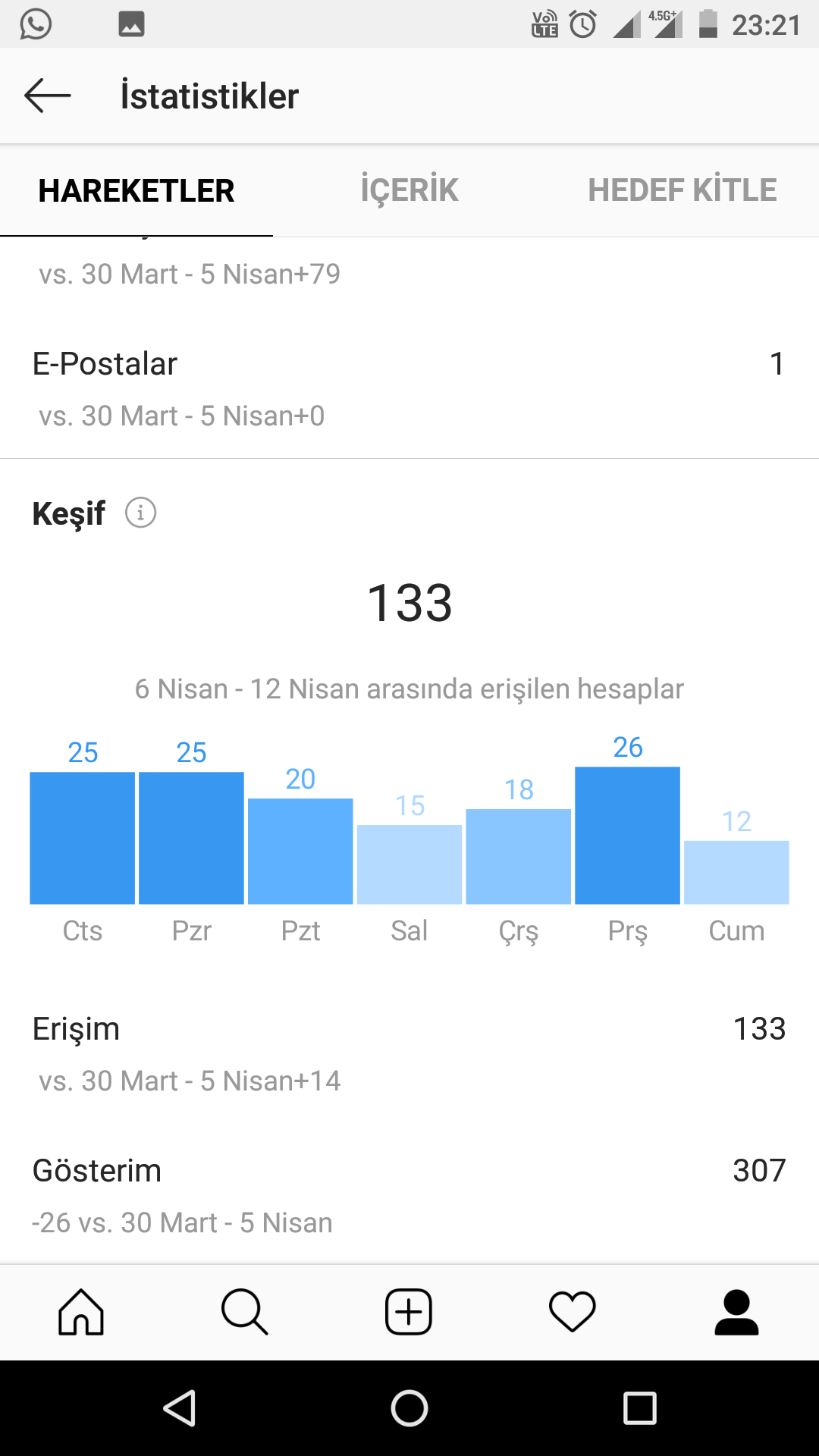Switch to the İÇERİK tab
819x1456 pixels.
tap(409, 190)
